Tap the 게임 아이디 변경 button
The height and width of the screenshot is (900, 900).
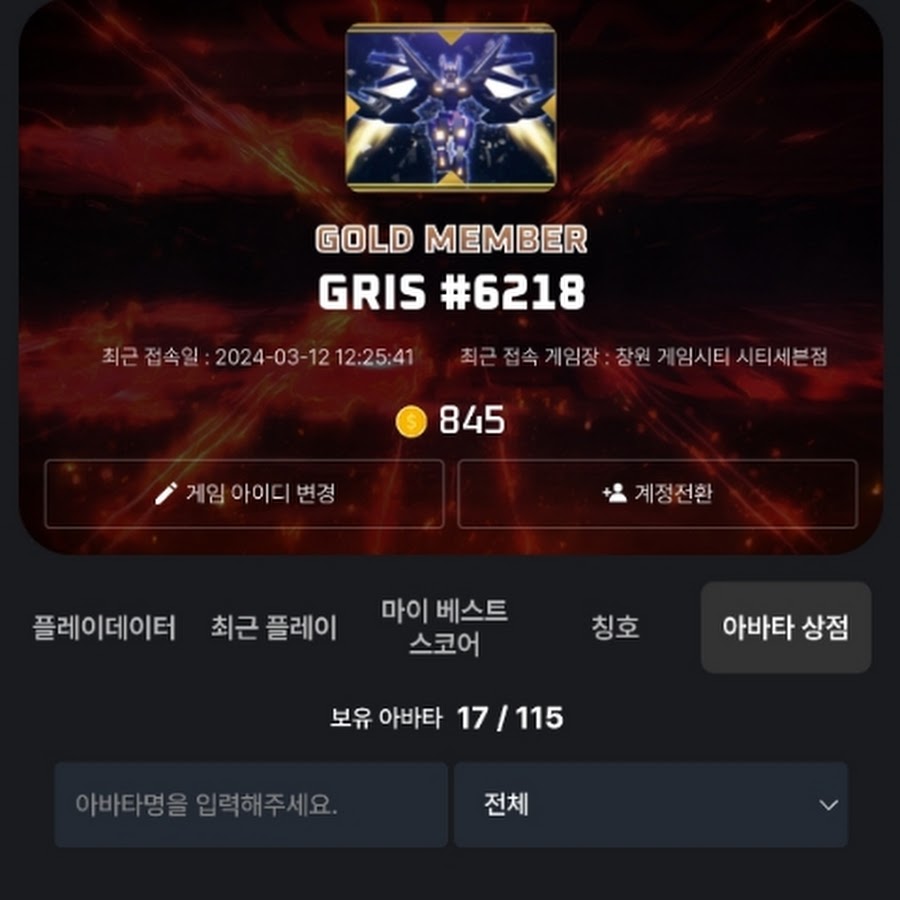244,494
